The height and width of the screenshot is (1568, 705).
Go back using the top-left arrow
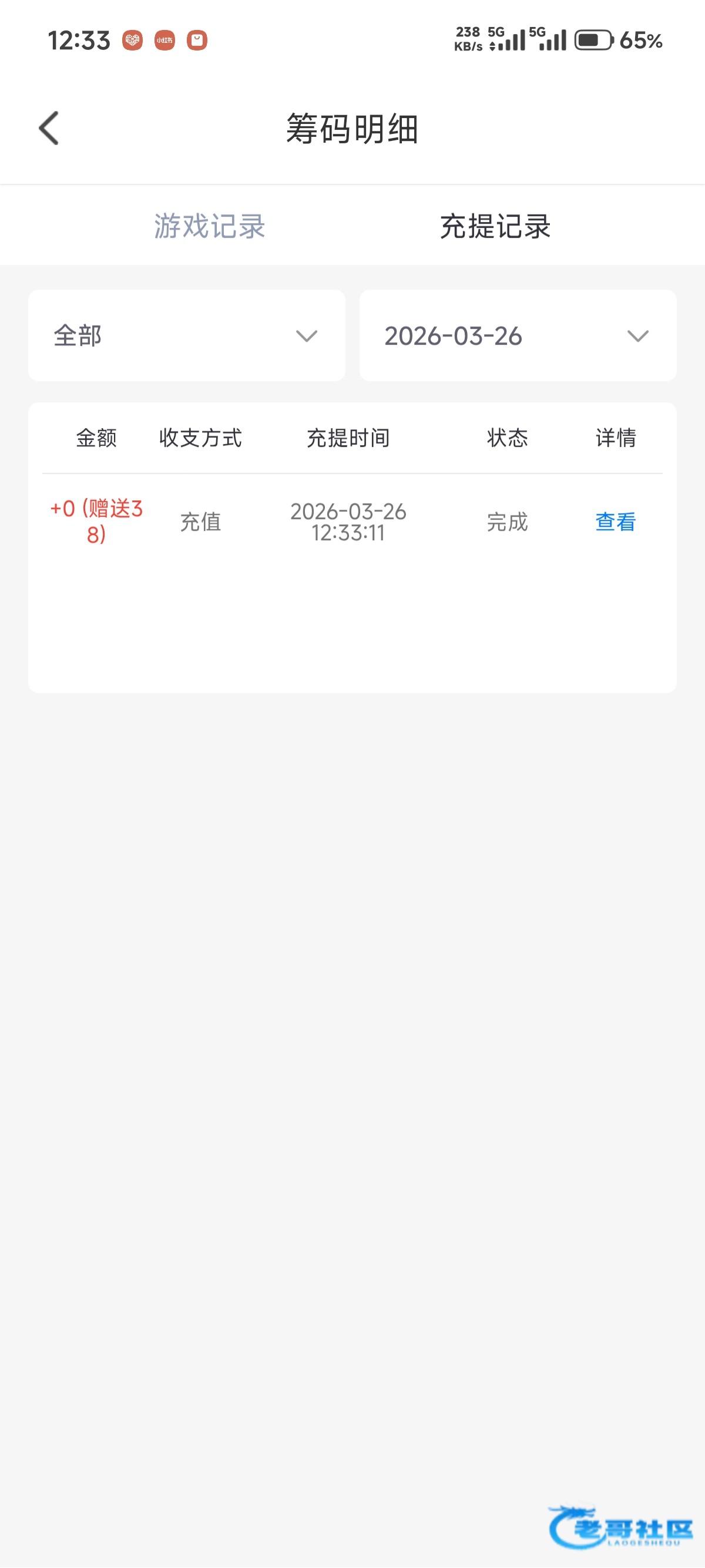(x=49, y=129)
